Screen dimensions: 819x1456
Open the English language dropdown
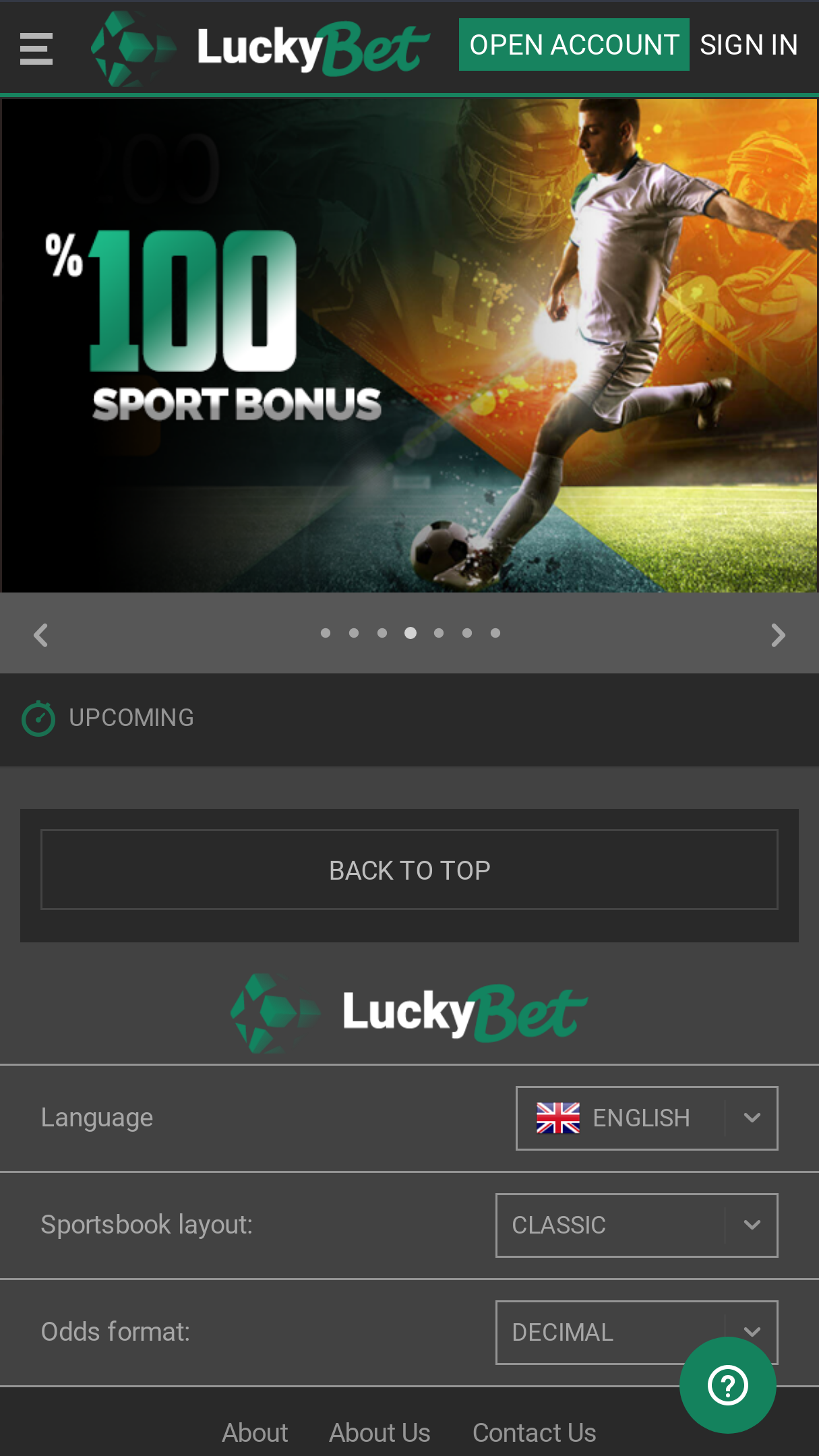[646, 1118]
